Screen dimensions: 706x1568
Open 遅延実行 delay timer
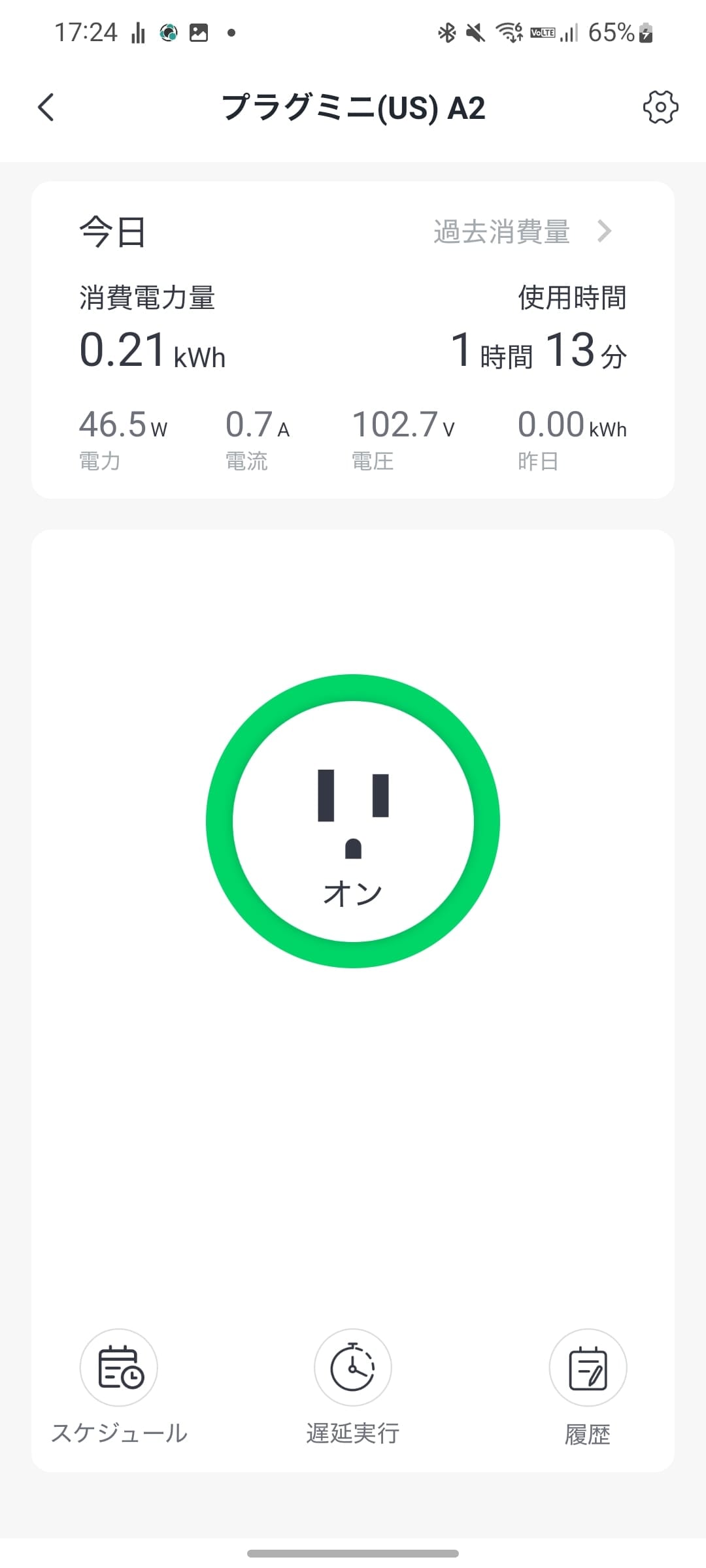(353, 1367)
